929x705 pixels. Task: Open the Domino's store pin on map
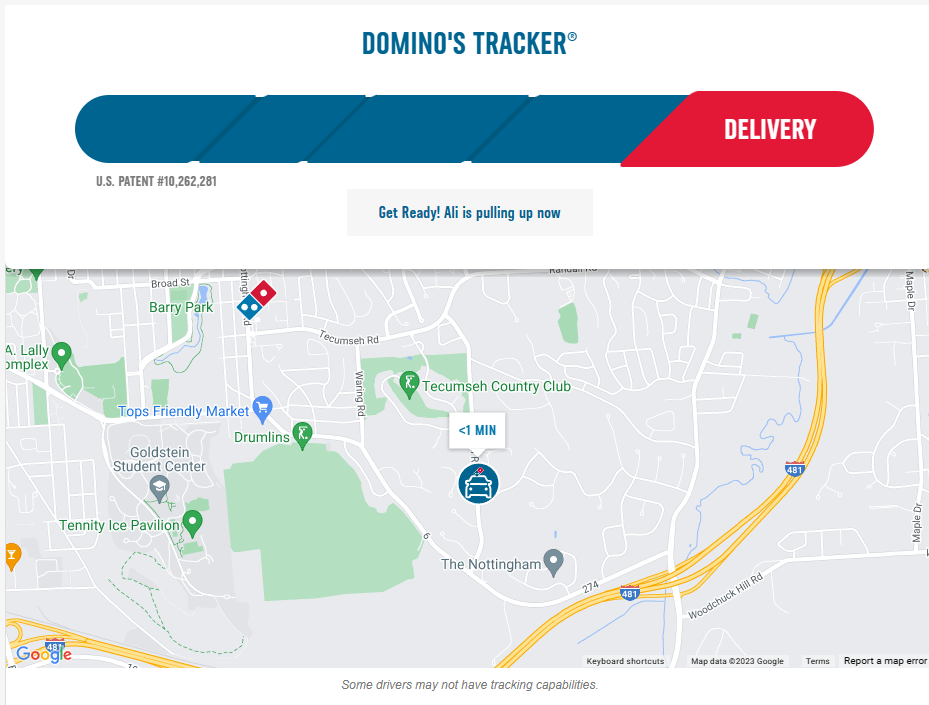pos(255,302)
